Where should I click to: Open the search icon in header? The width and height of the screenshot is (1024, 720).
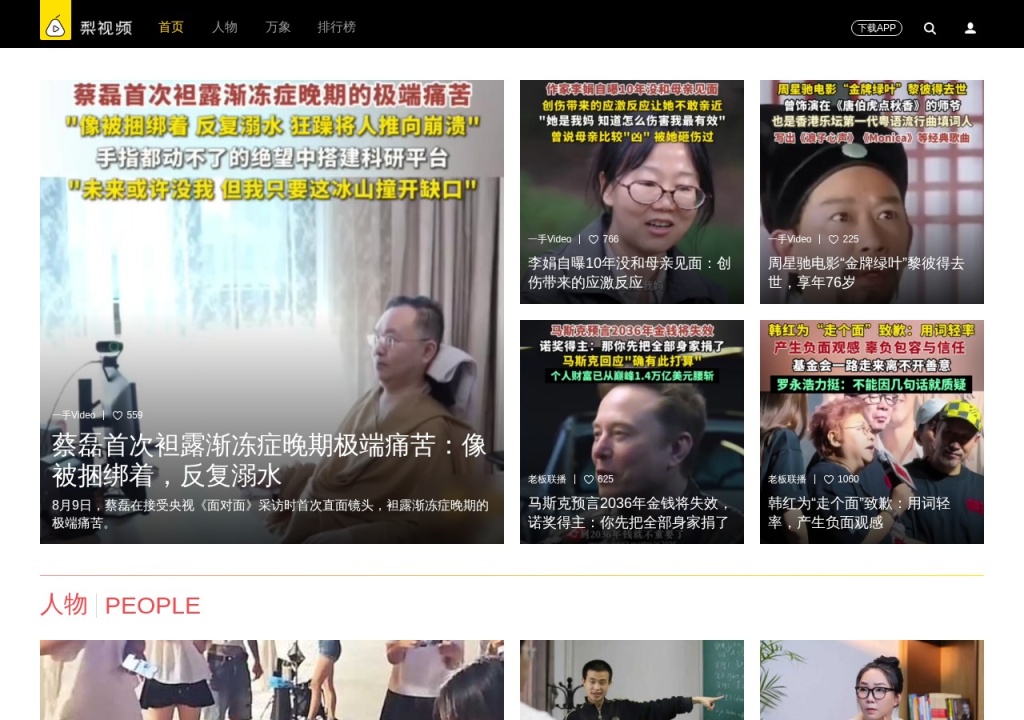[929, 28]
